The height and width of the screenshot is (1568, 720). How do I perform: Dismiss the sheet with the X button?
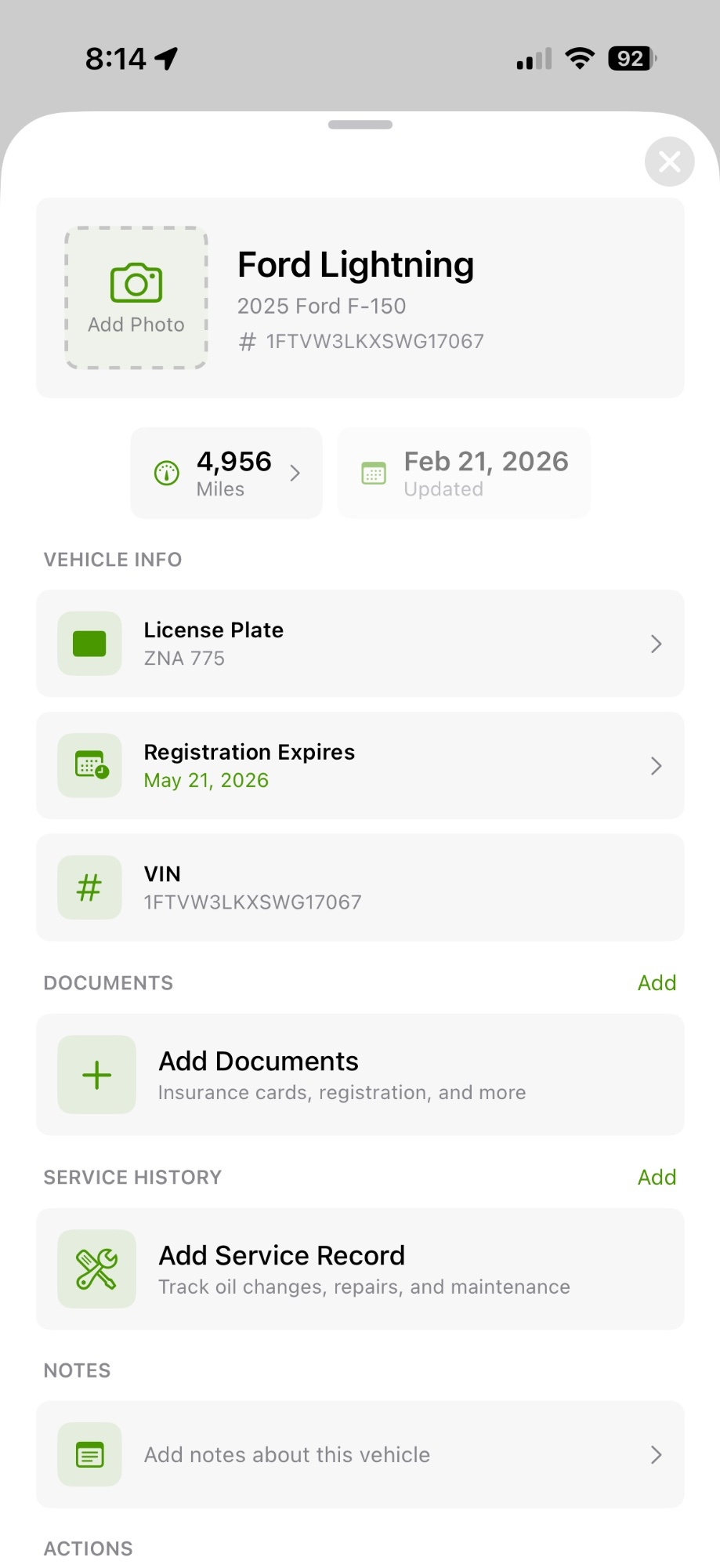(x=668, y=162)
